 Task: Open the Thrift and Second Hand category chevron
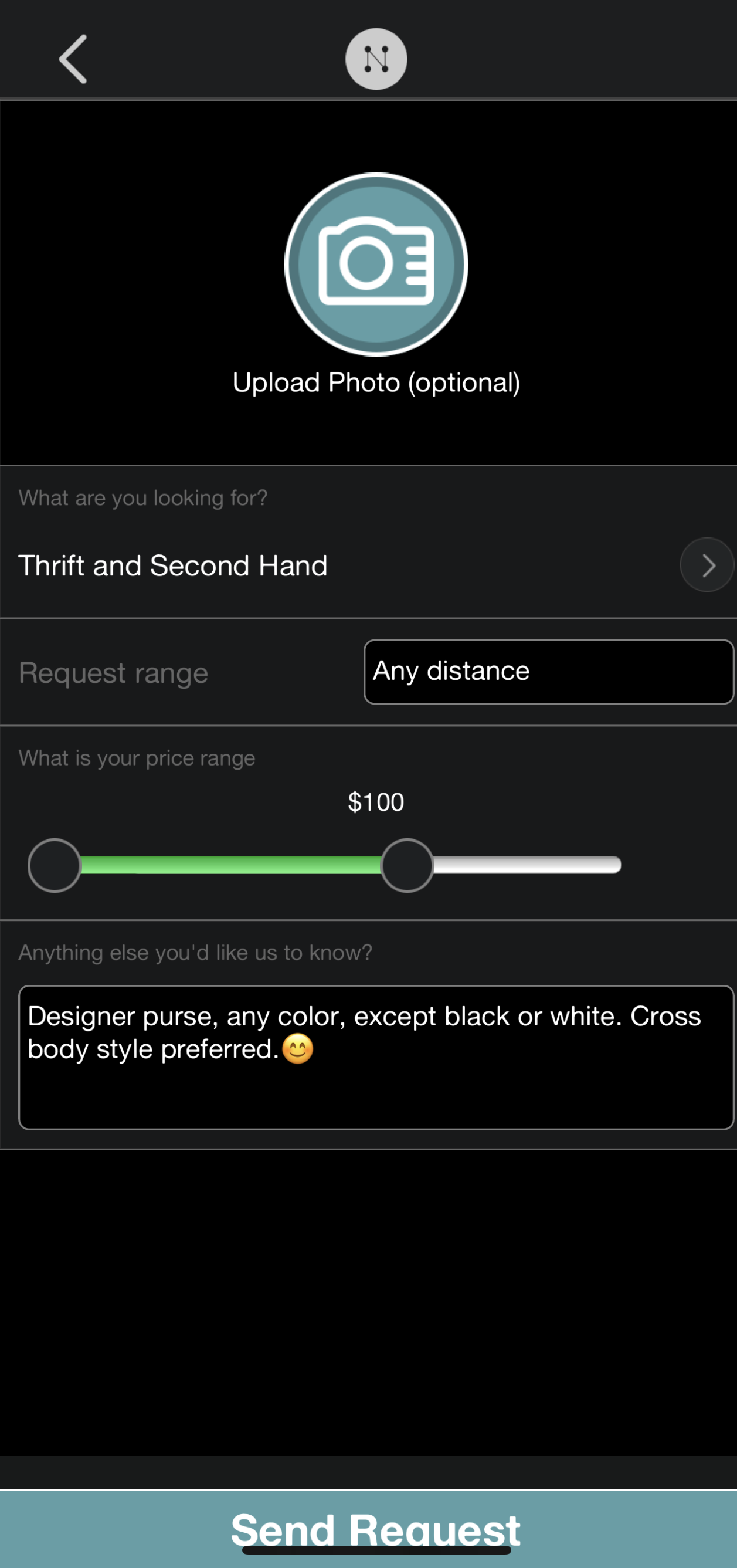click(x=707, y=565)
